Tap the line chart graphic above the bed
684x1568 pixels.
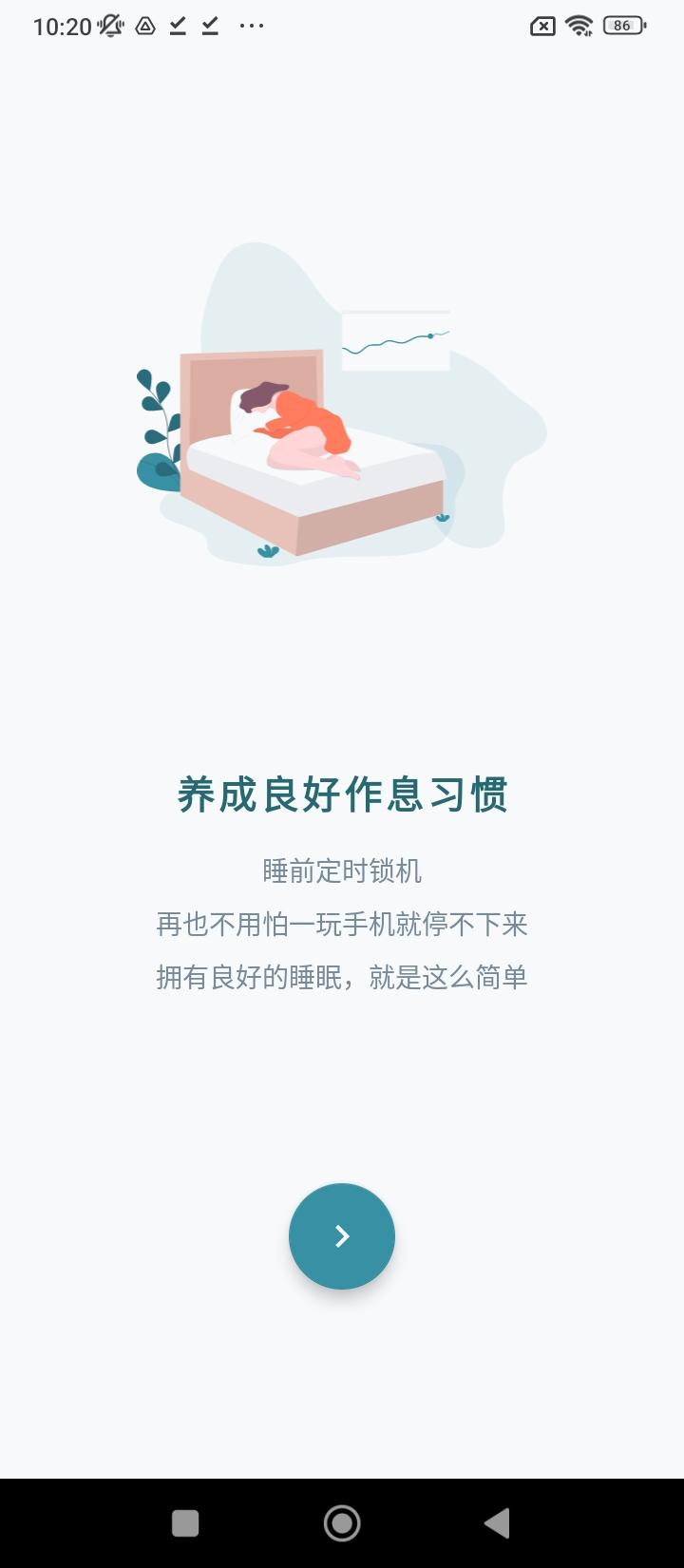click(399, 337)
